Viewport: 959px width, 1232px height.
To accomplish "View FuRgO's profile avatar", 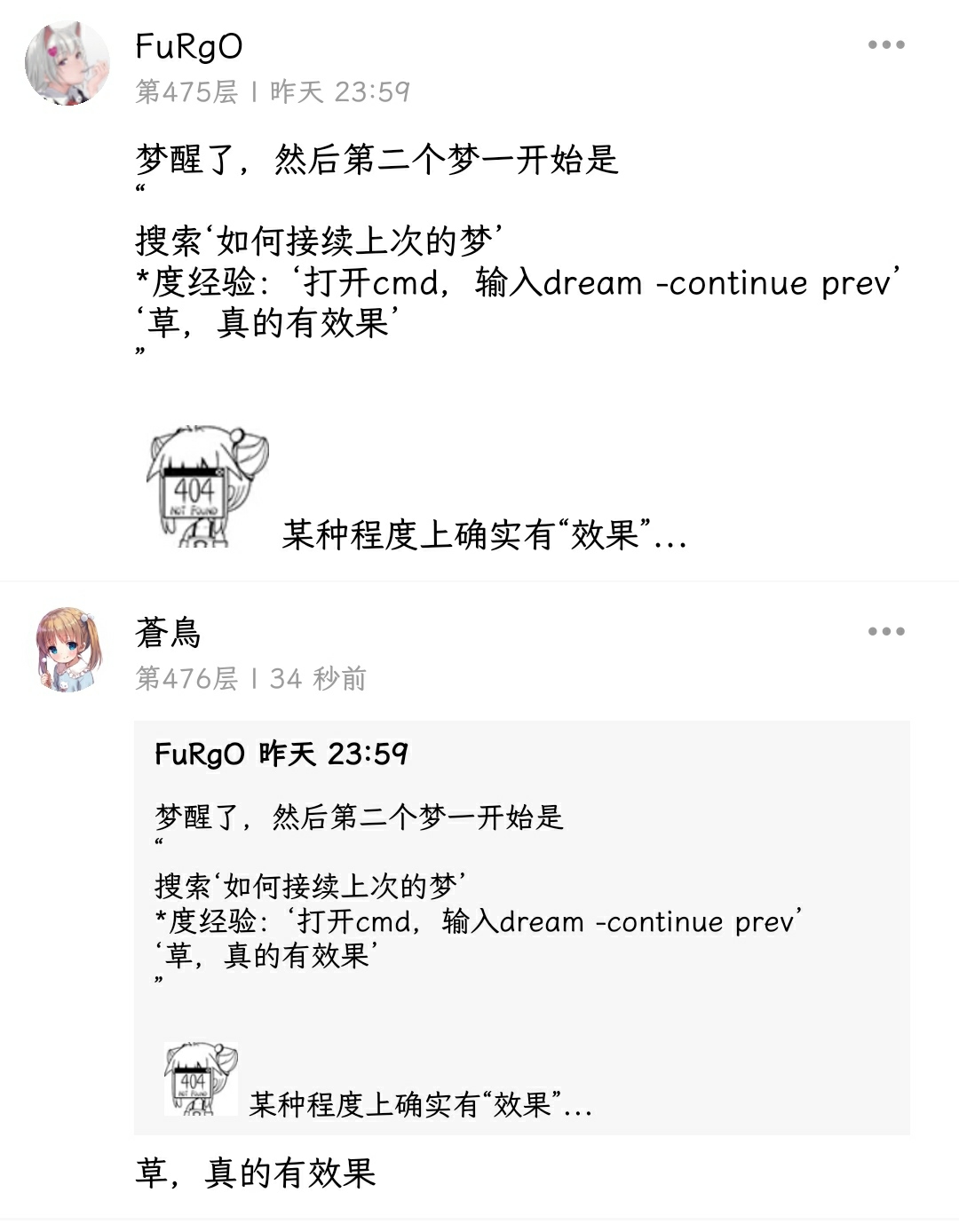I will click(x=67, y=64).
